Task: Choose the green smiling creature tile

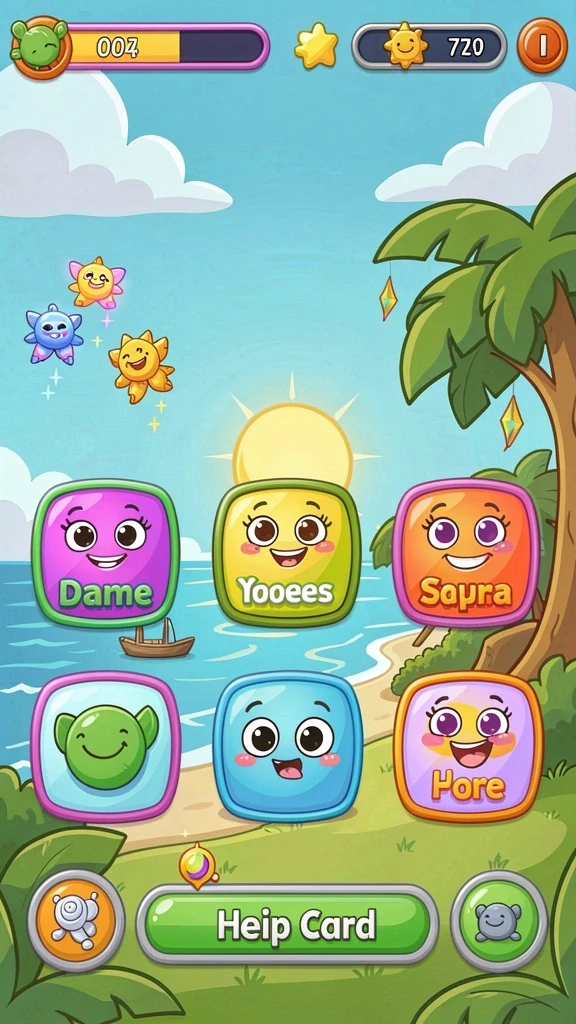Action: coord(106,746)
